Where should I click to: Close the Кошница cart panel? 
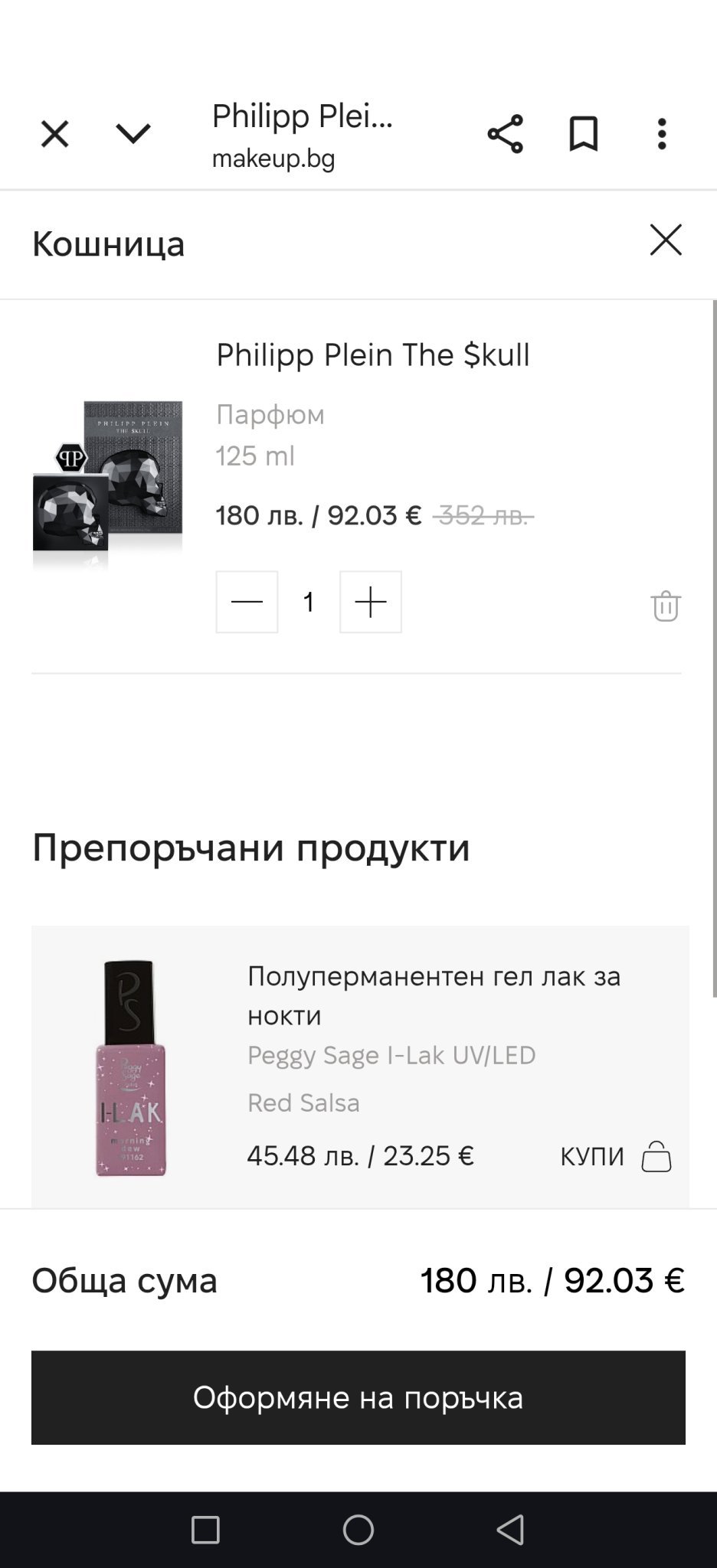click(665, 240)
